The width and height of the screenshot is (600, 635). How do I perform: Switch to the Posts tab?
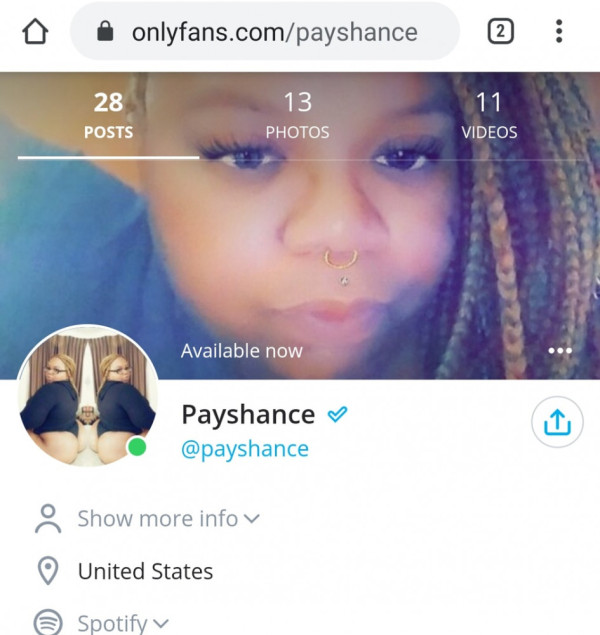click(x=108, y=115)
